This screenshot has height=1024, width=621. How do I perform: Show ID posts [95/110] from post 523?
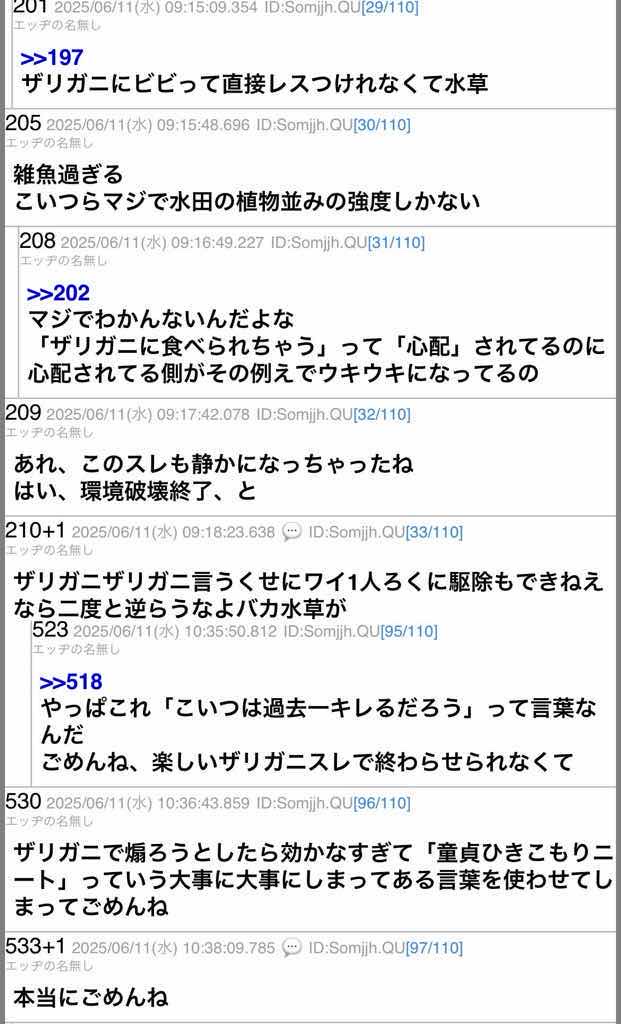[409, 631]
